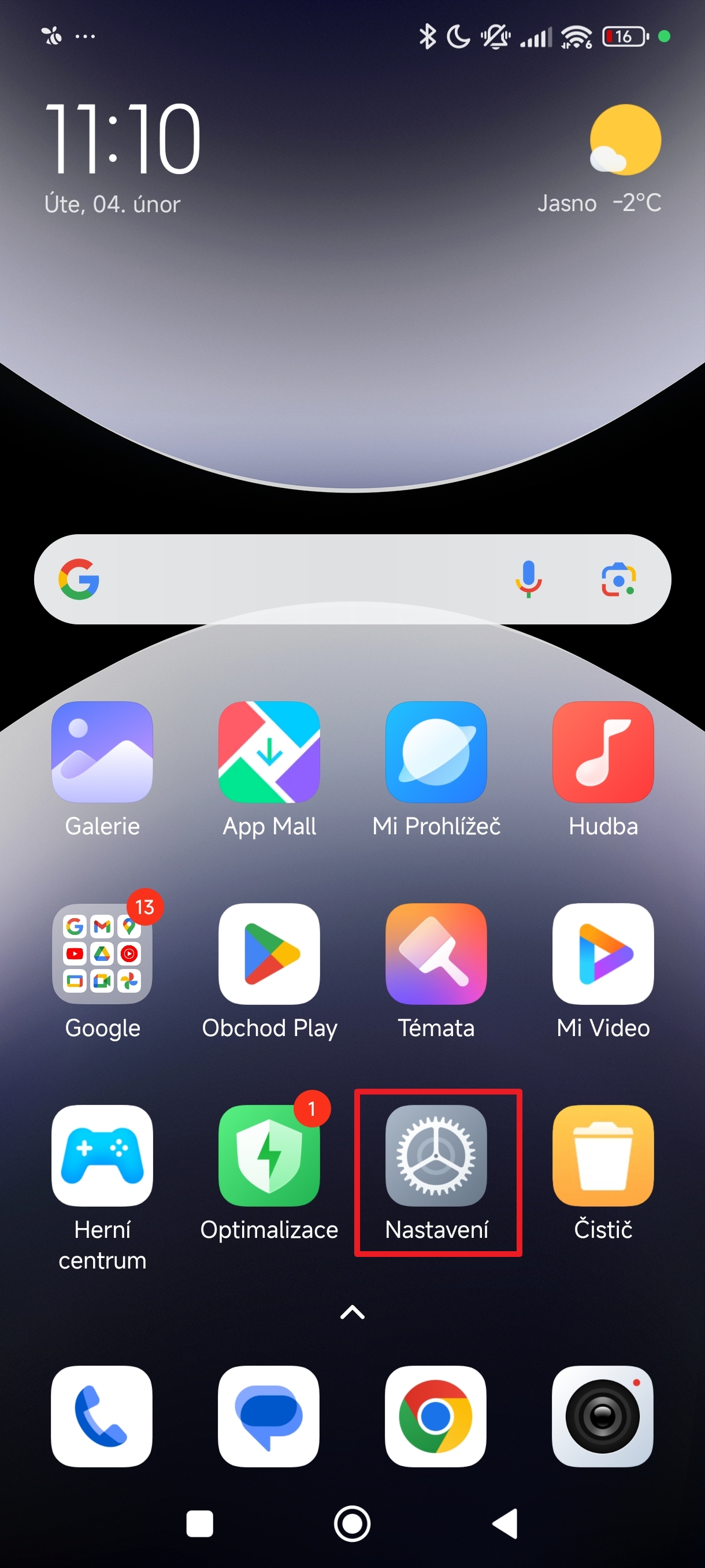
Task: Open App Mall
Action: (x=269, y=752)
